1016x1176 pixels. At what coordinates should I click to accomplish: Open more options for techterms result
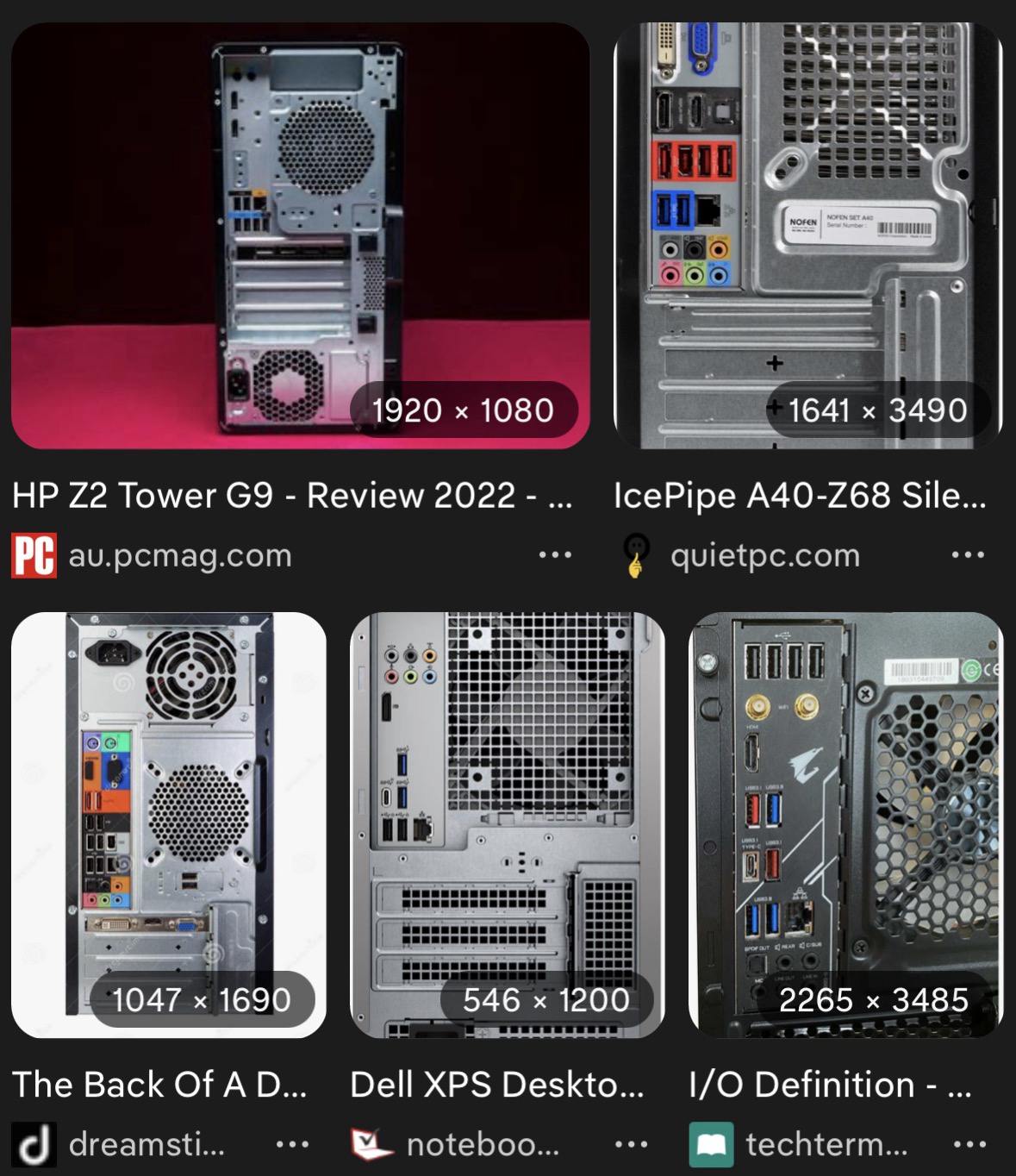coord(969,1145)
